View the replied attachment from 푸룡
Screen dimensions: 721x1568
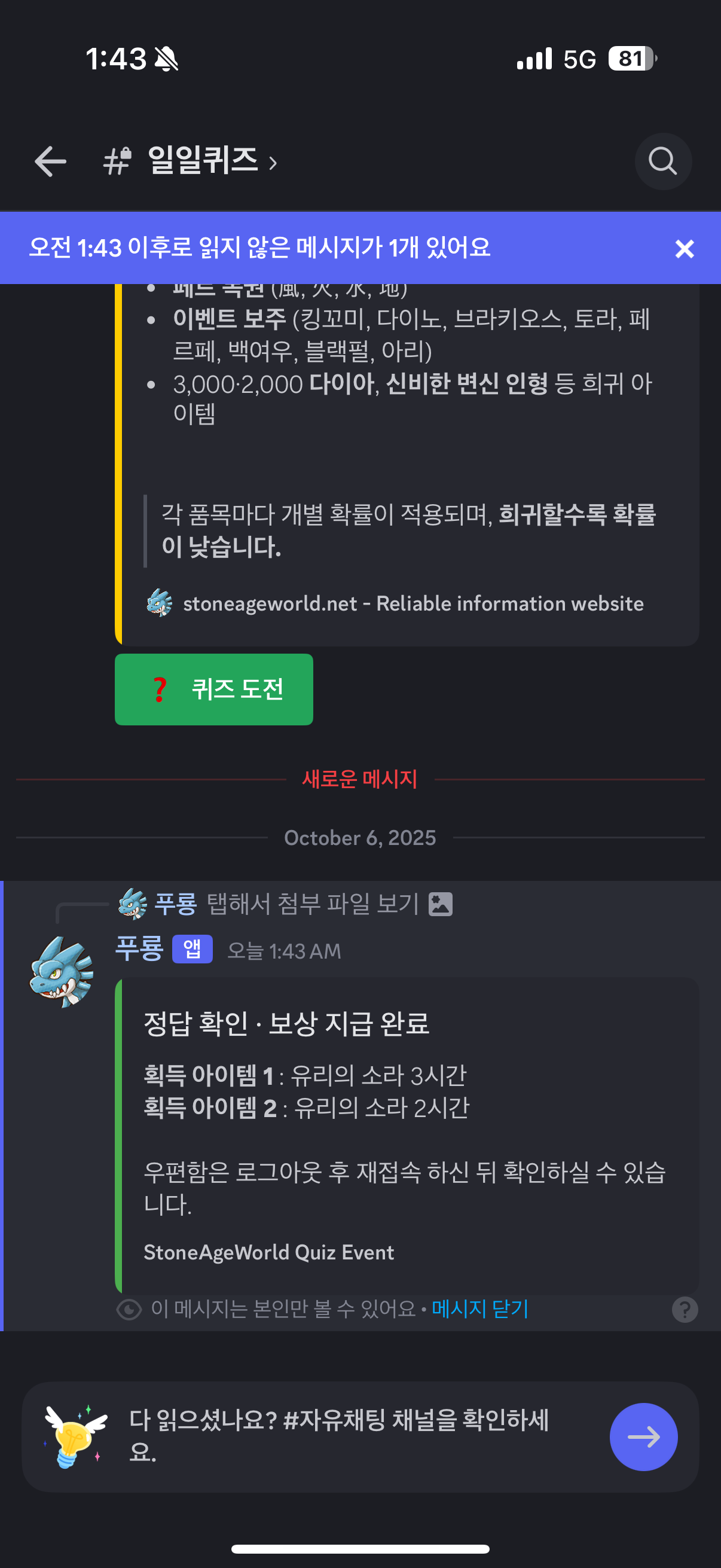[x=312, y=904]
